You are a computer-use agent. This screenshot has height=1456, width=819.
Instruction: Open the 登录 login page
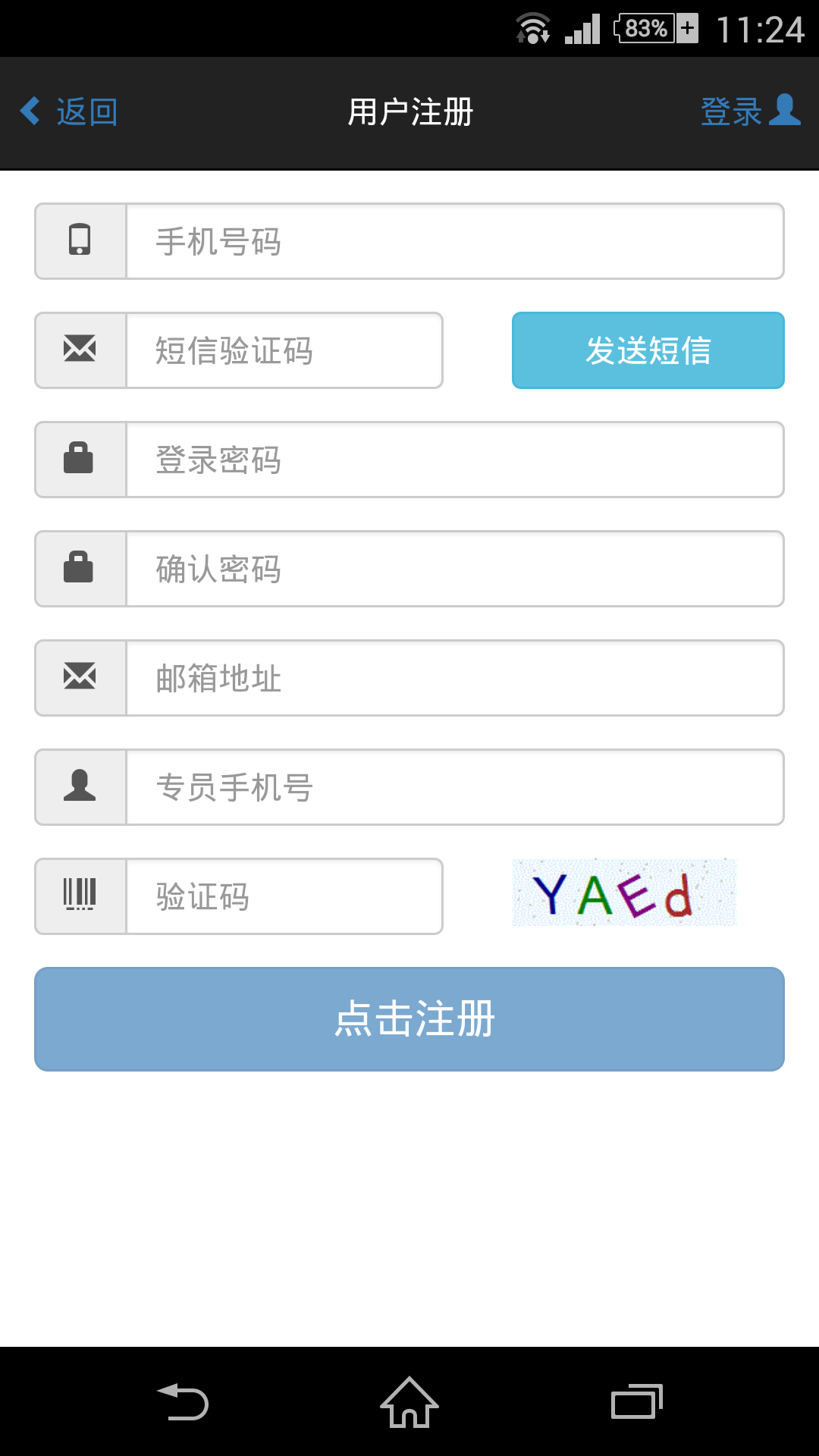pyautogui.click(x=749, y=111)
